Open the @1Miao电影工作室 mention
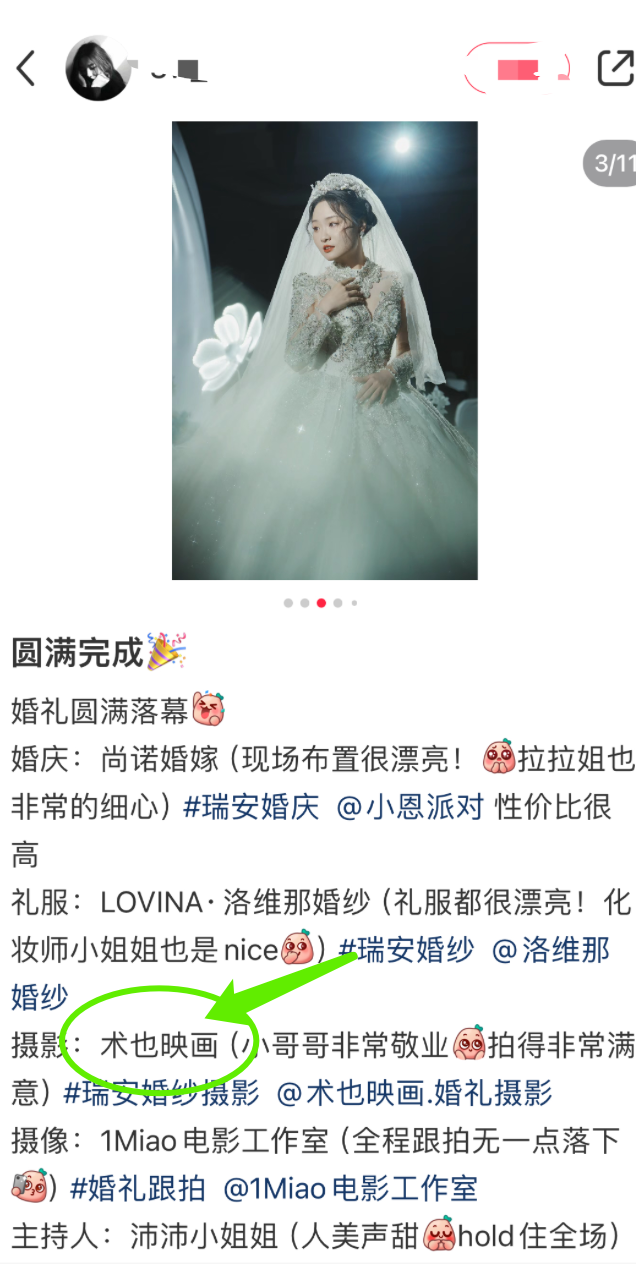 pyautogui.click(x=350, y=1188)
